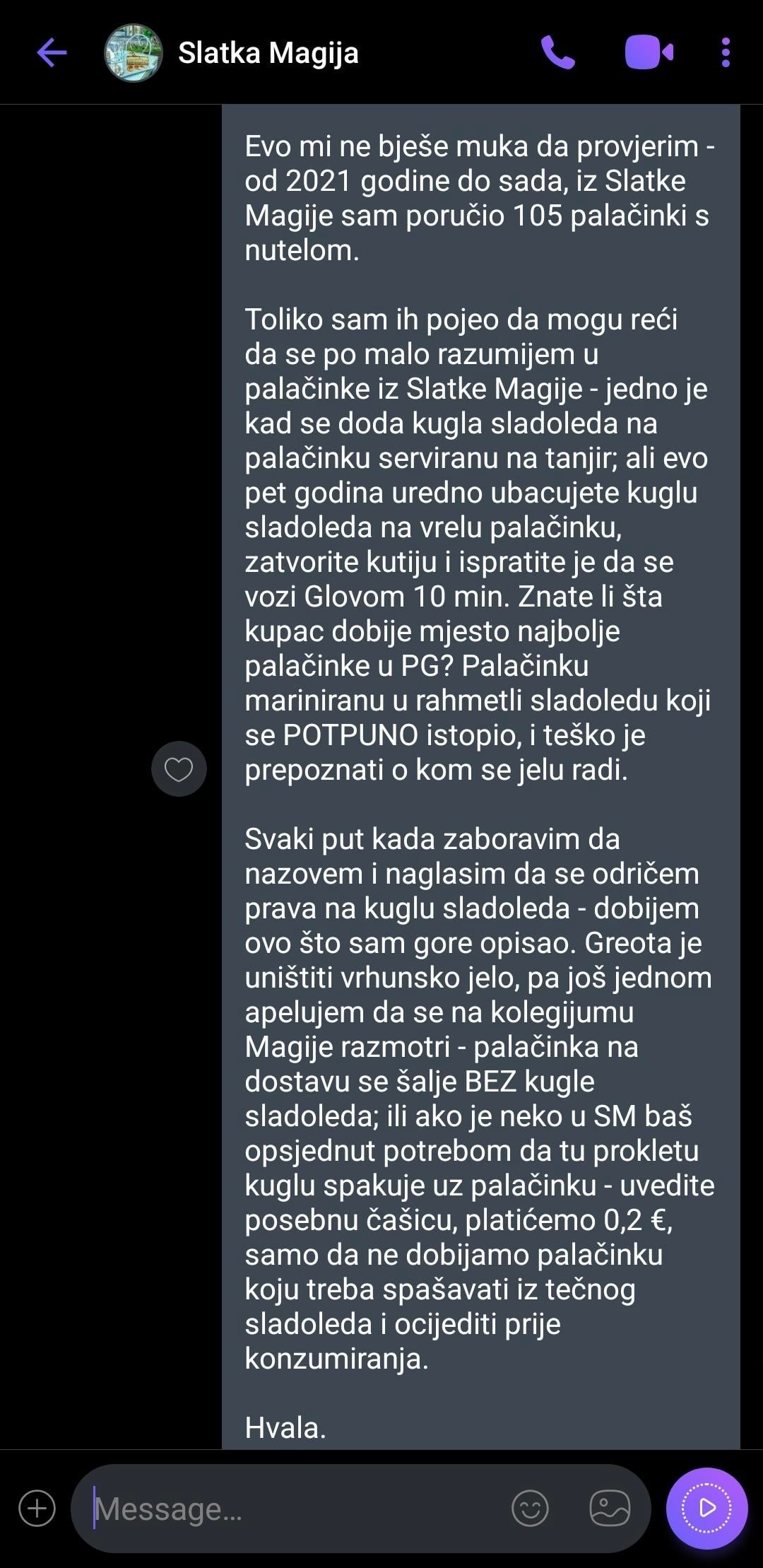
Task: Start a video call with Slatka Magija
Action: coord(649,53)
